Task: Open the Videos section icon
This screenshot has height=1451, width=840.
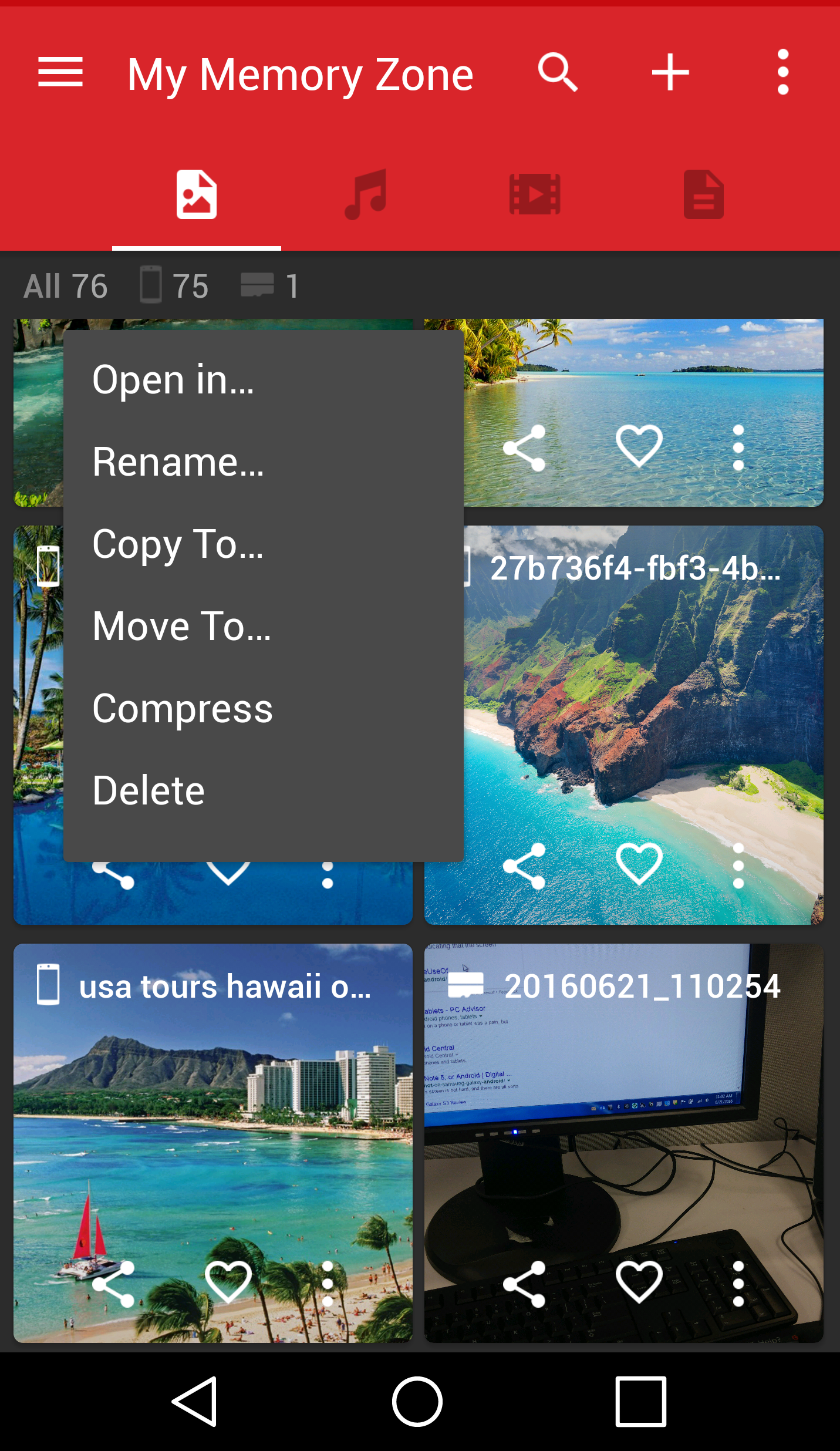Action: tap(534, 195)
